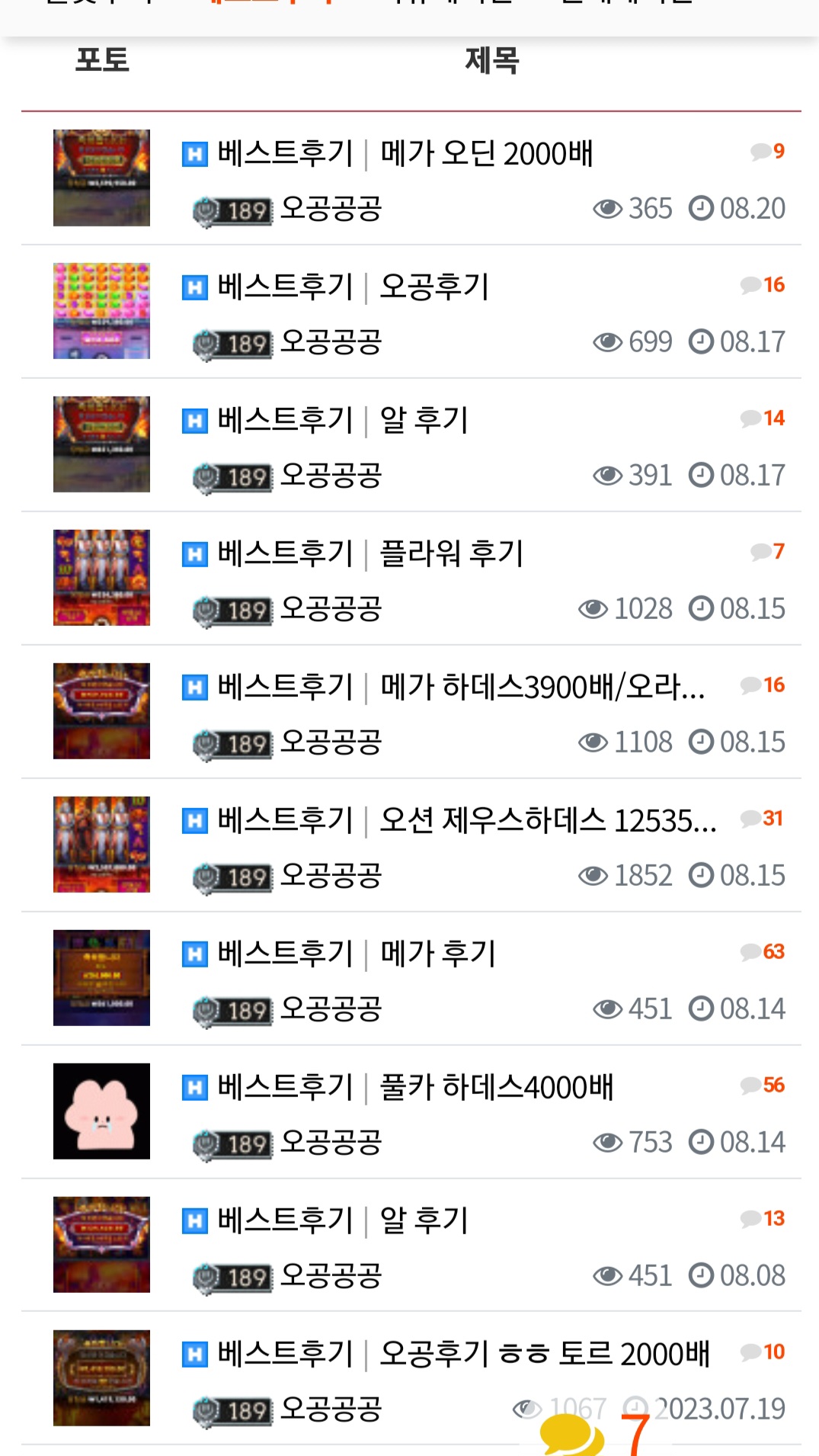Open the post 오공후기 ㅎㅎ 토르 2000배
This screenshot has height=1456, width=819.
545,1354
